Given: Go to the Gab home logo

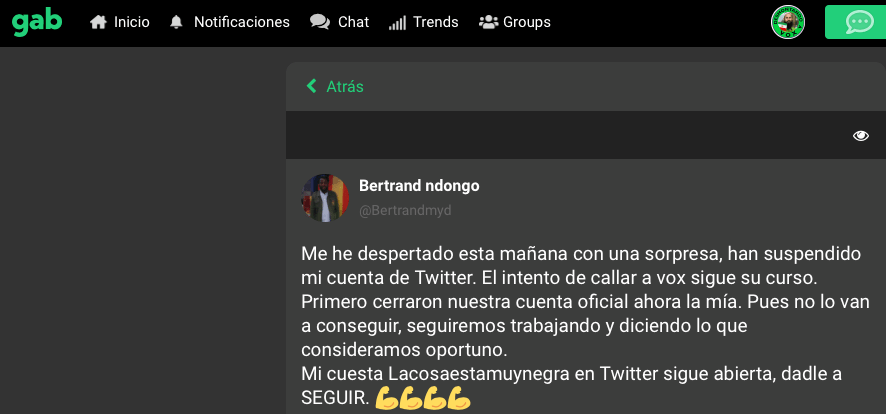Looking at the screenshot, I should [x=37, y=22].
